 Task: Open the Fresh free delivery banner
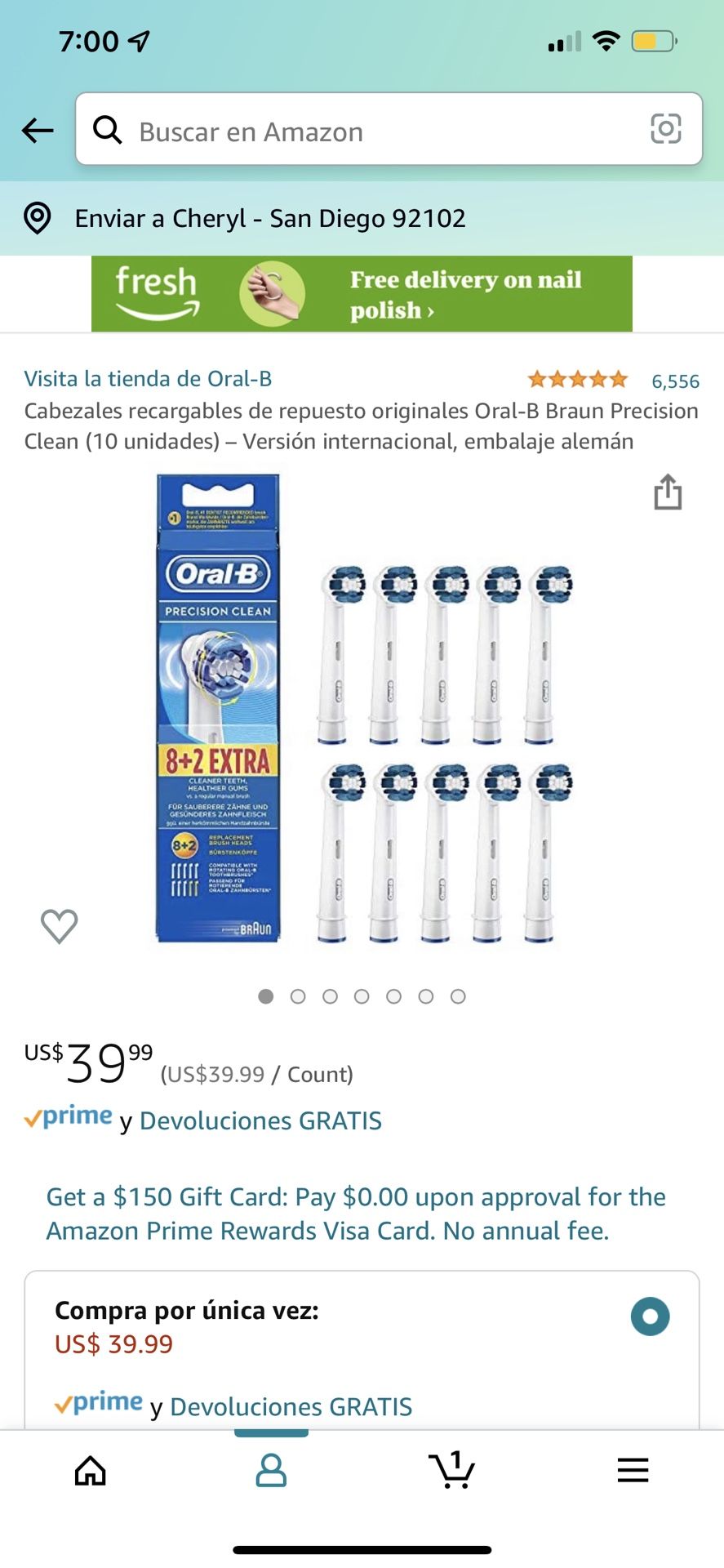point(362,294)
